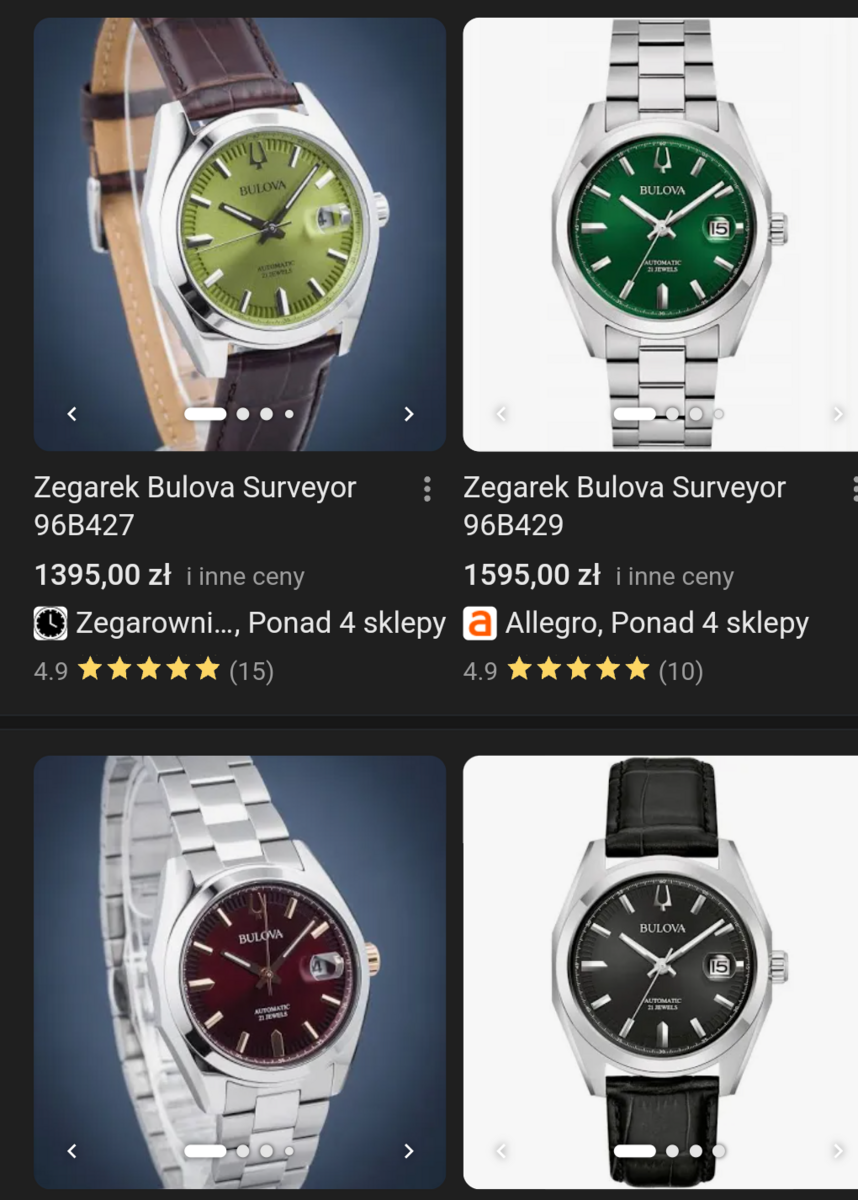This screenshot has width=858, height=1200.
Task: Open Zegarek Bulova Surveyor 96B427 product card
Action: click(x=195, y=505)
